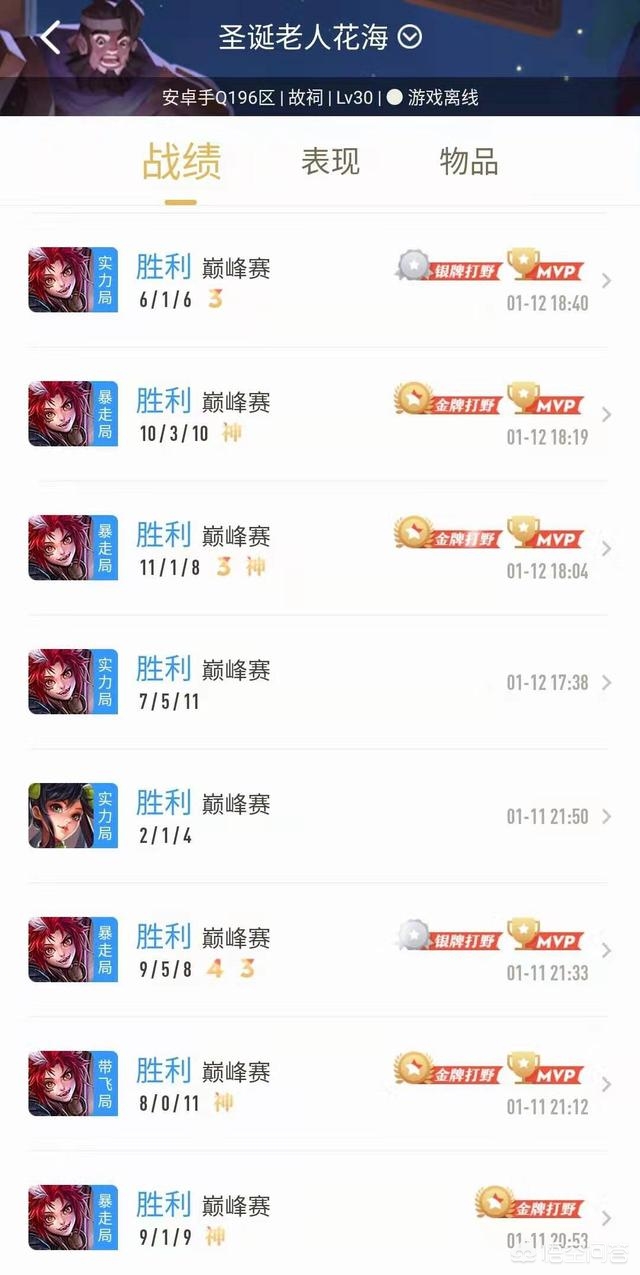Select the match played 01-12 17:38
The width and height of the screenshot is (640, 1275).
point(320,683)
